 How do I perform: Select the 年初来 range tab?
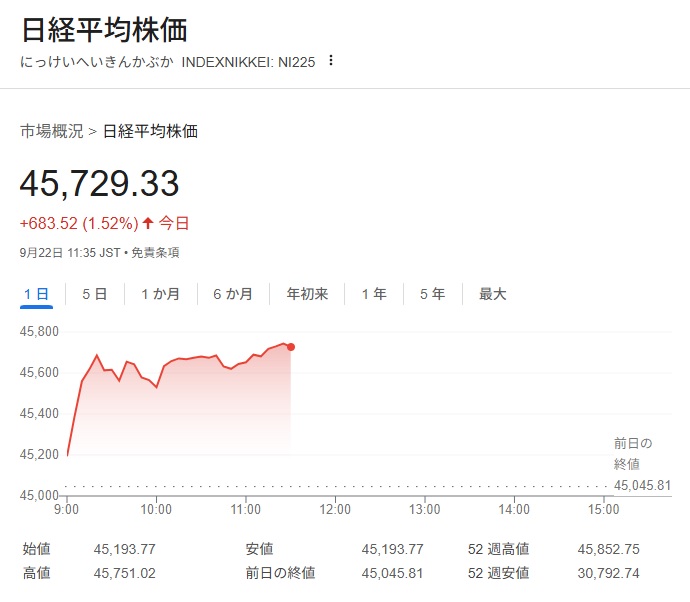(x=307, y=294)
